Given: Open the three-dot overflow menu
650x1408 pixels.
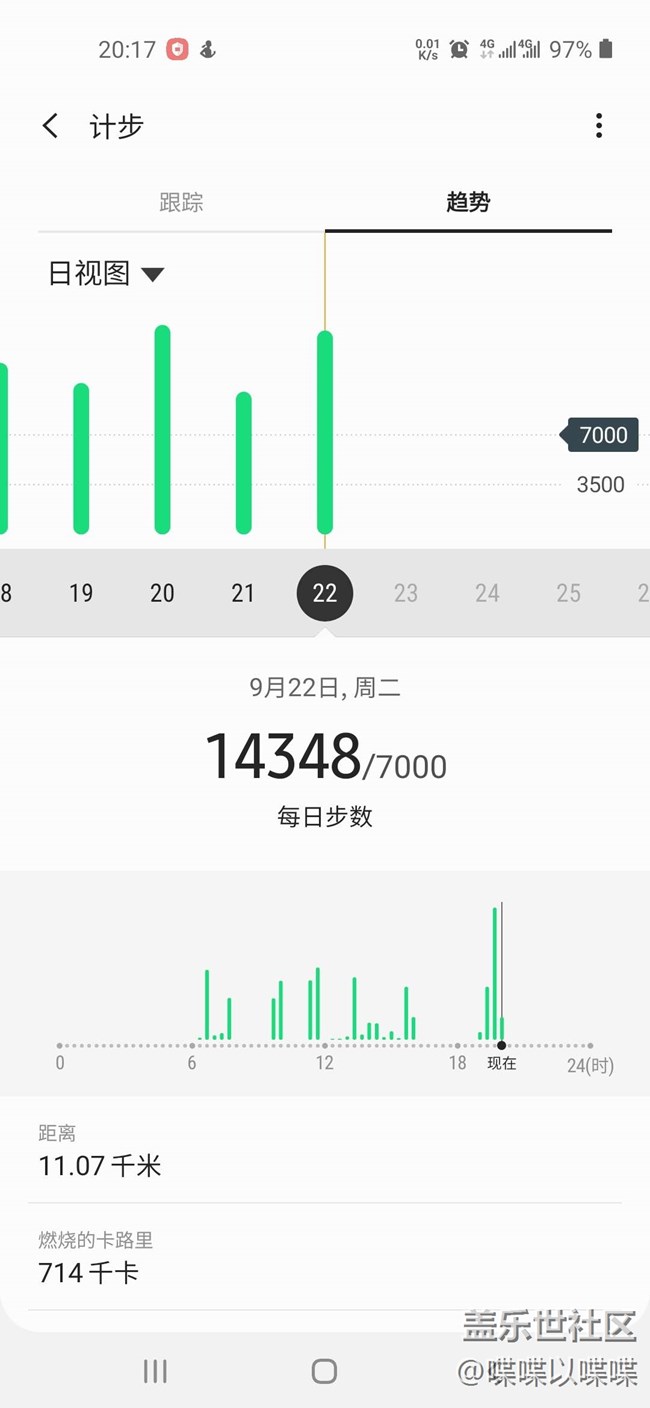Looking at the screenshot, I should click(x=598, y=126).
